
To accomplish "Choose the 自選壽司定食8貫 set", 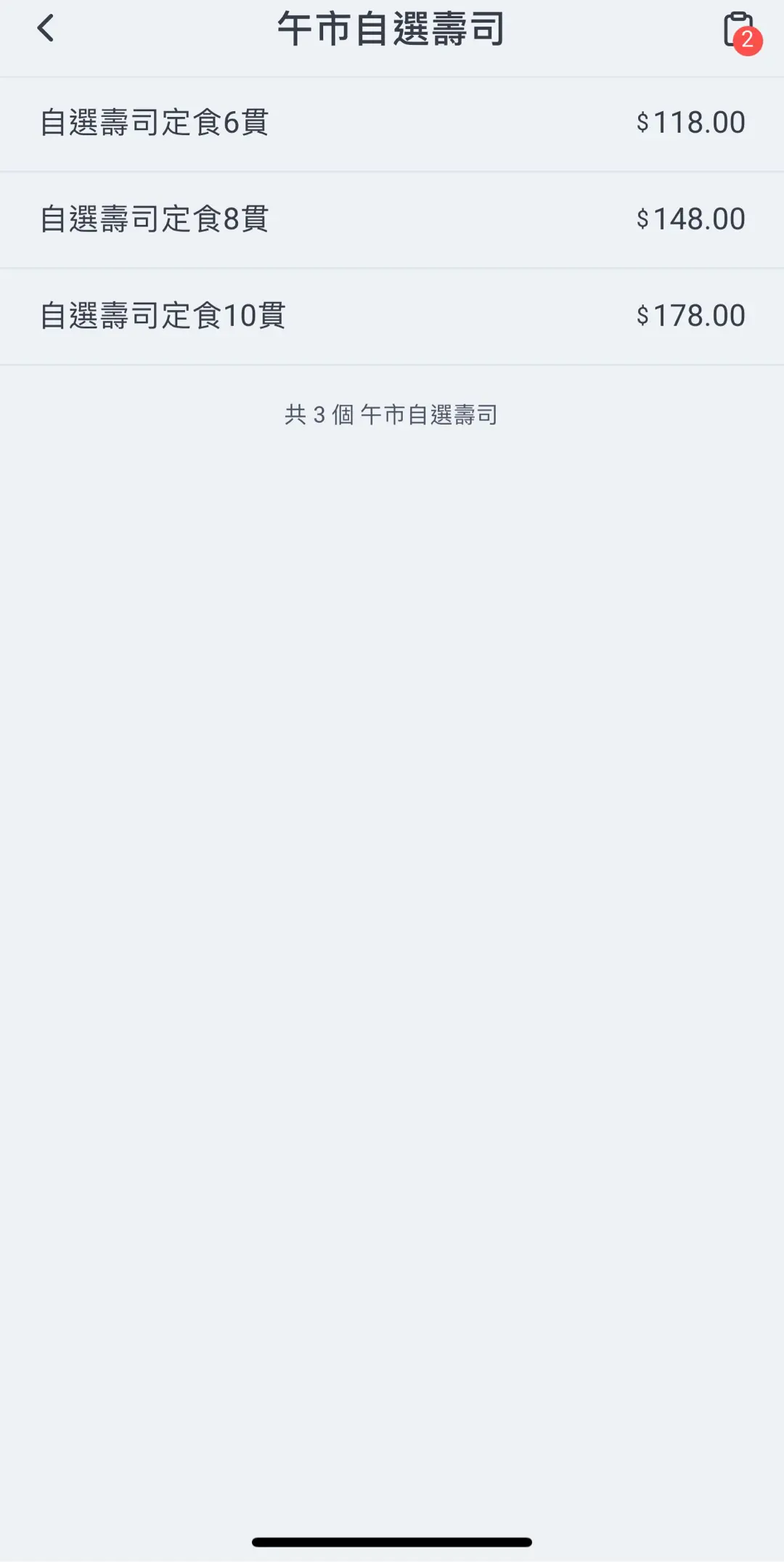I will 392,220.
